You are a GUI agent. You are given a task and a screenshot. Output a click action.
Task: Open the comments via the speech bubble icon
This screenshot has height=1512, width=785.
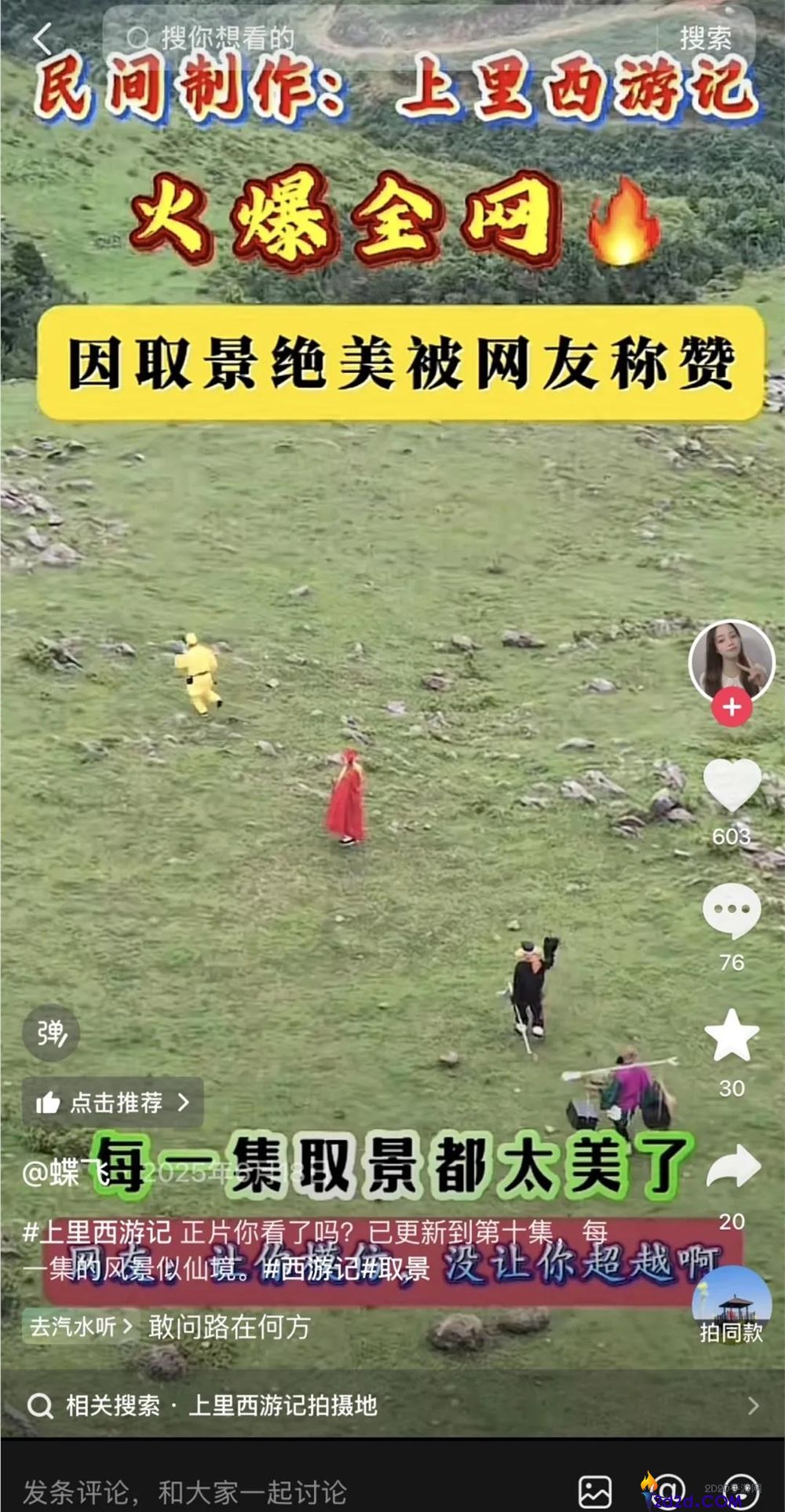pos(731,910)
